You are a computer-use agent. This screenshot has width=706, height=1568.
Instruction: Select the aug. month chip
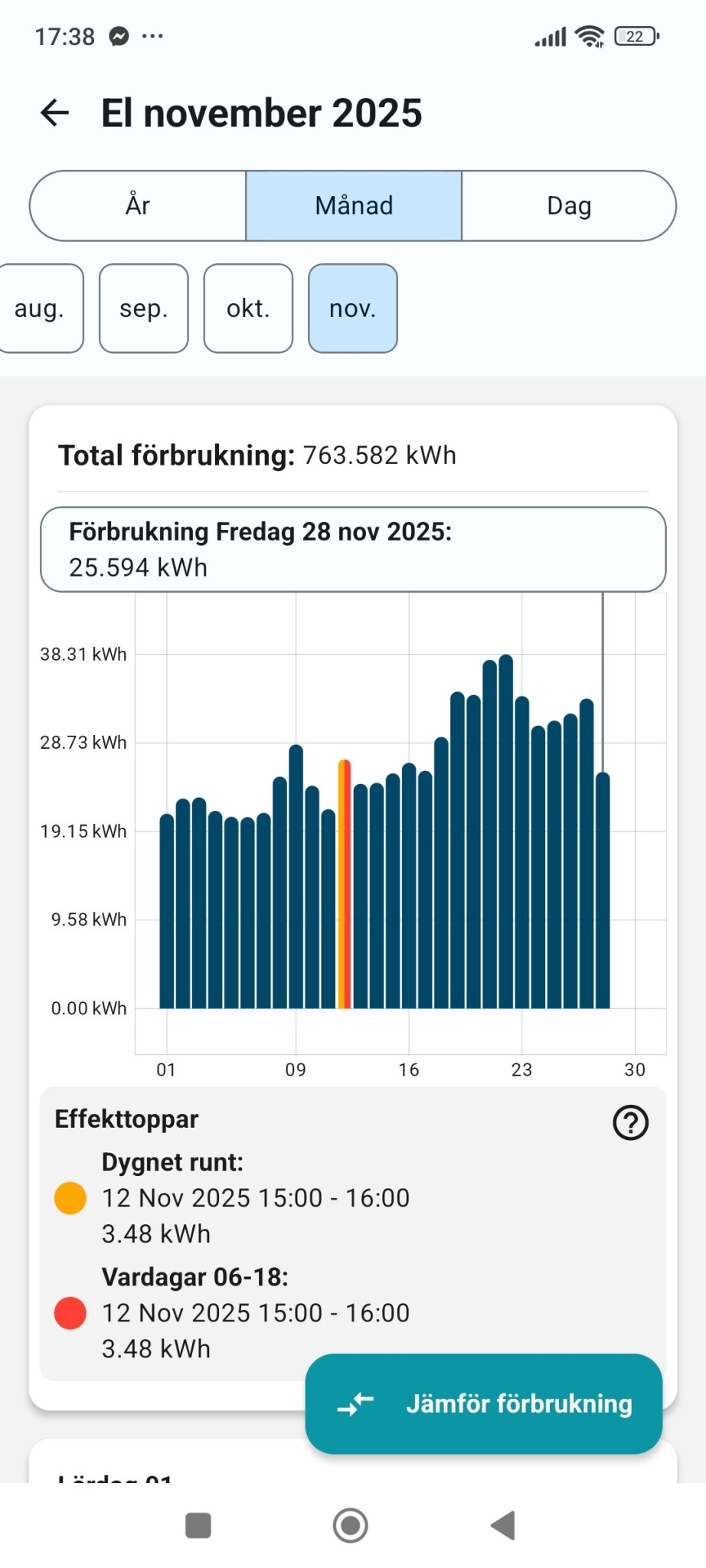[x=40, y=309]
